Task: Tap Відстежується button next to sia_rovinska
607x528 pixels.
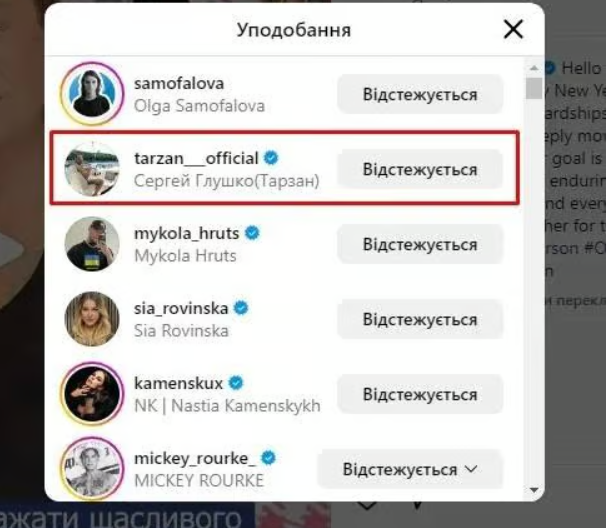Action: coord(419,319)
